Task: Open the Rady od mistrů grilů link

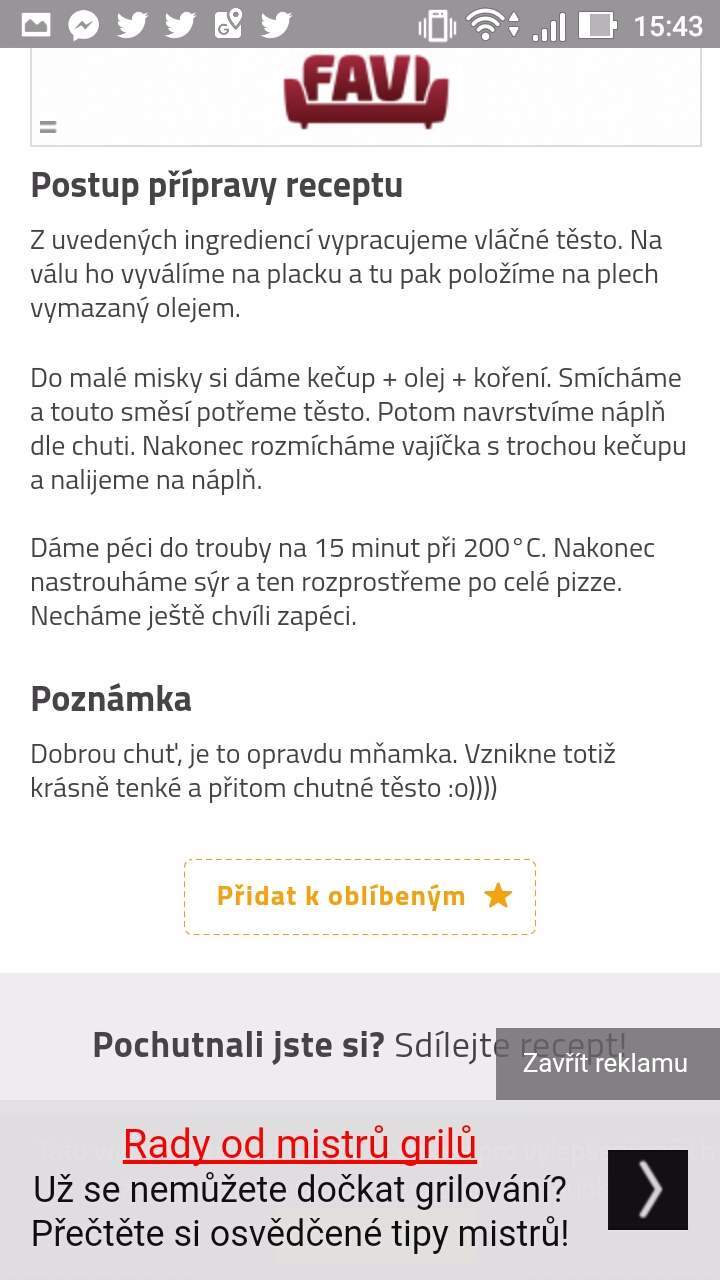Action: pos(300,1144)
